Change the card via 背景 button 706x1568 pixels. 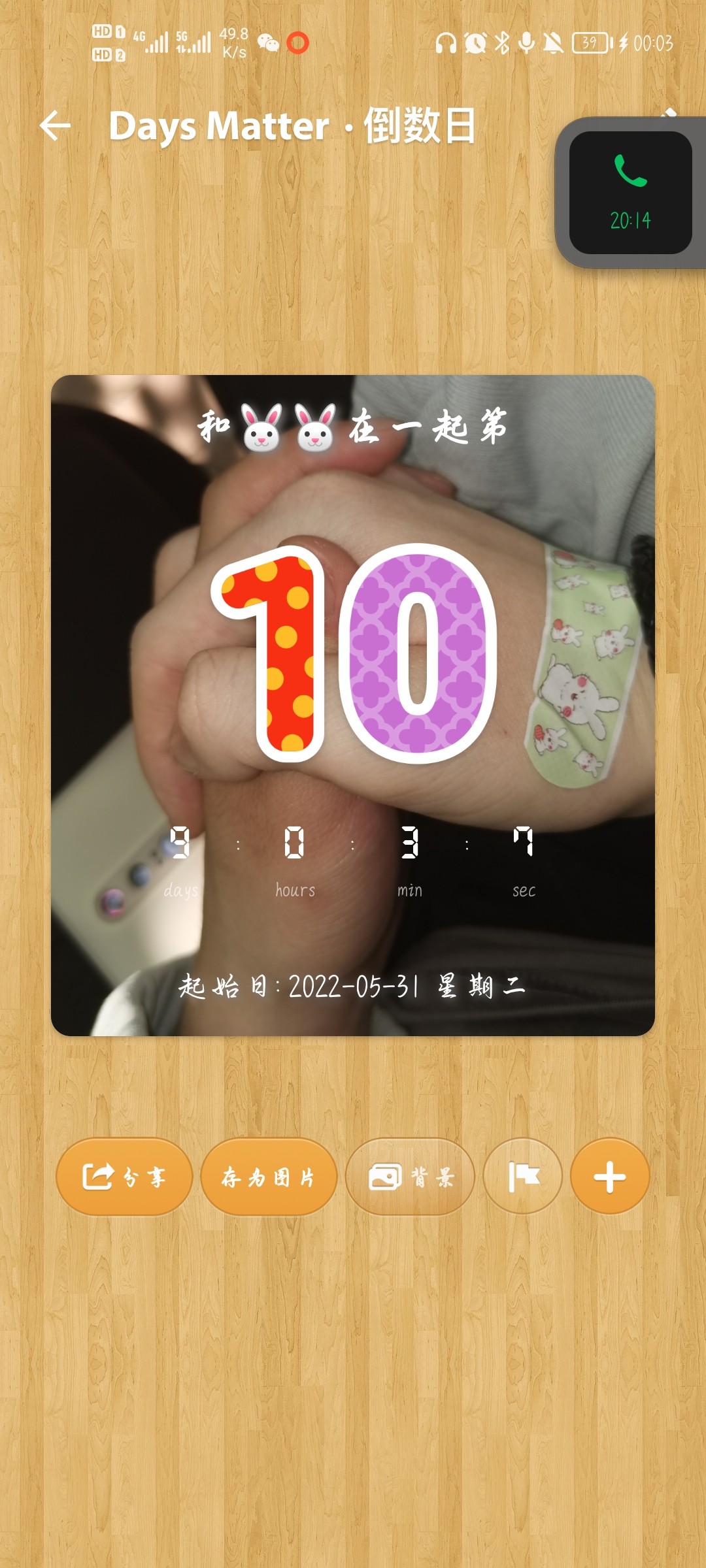pos(411,1177)
